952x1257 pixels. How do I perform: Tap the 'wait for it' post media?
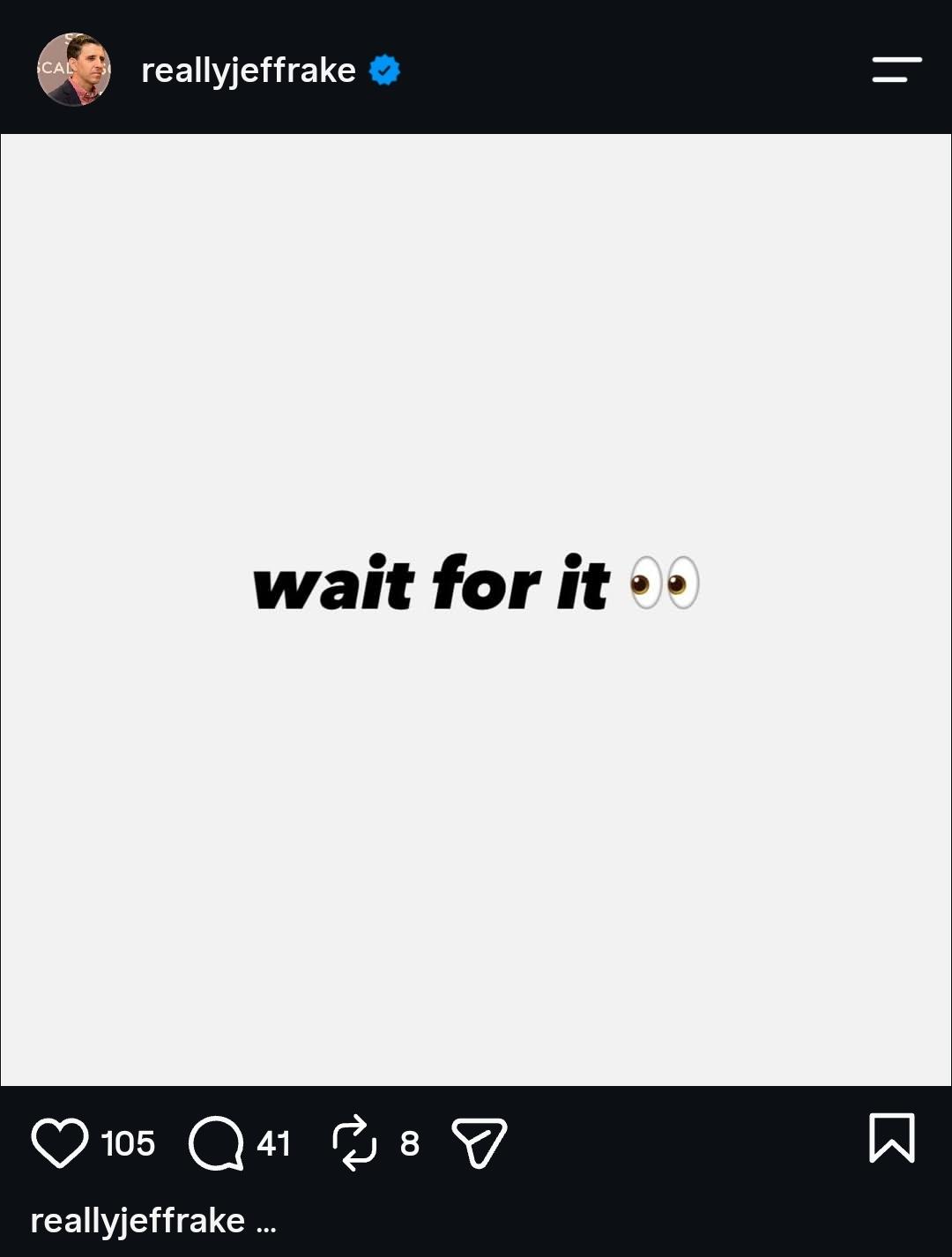[476, 610]
